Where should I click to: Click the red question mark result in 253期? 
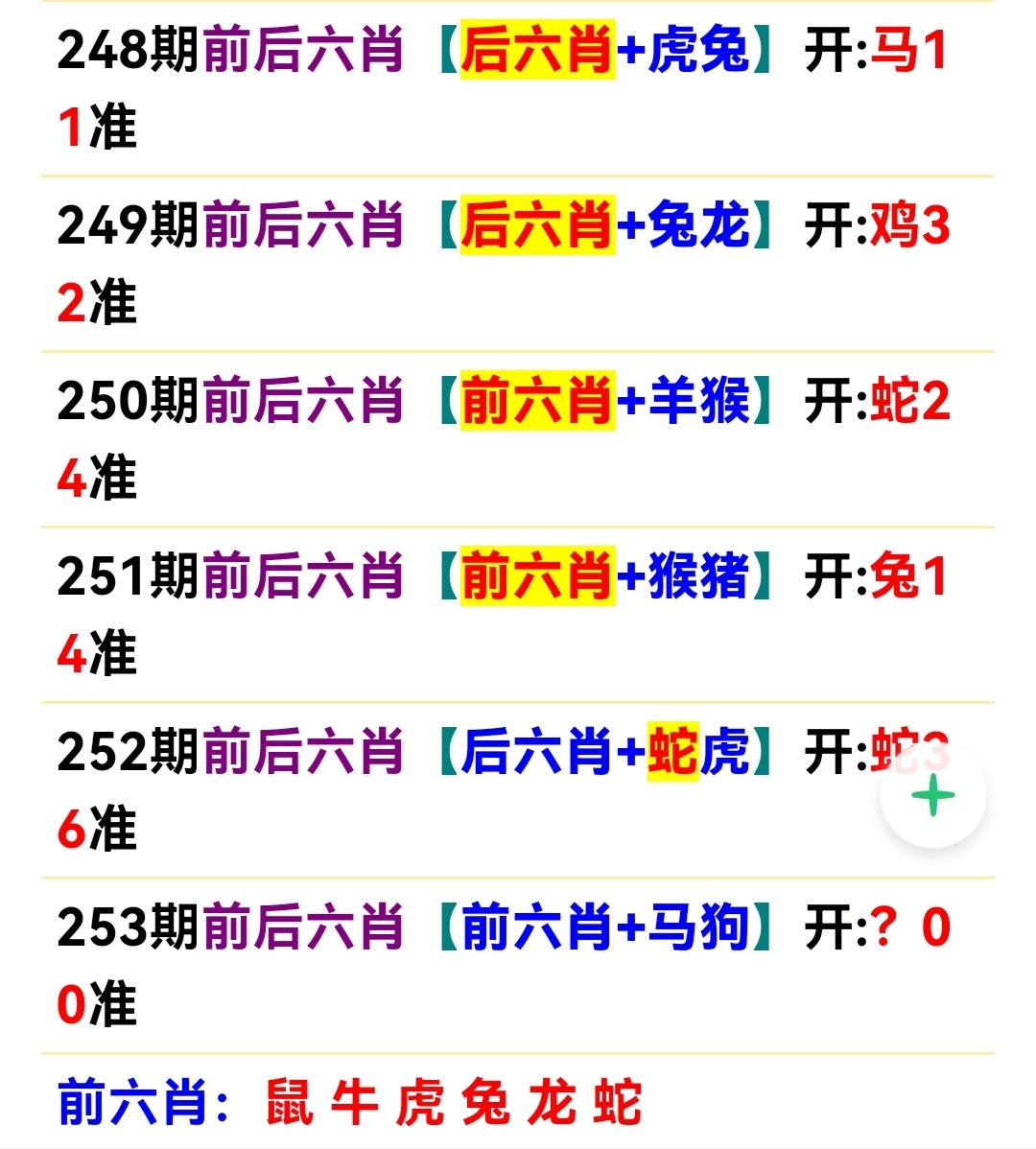[x=883, y=926]
